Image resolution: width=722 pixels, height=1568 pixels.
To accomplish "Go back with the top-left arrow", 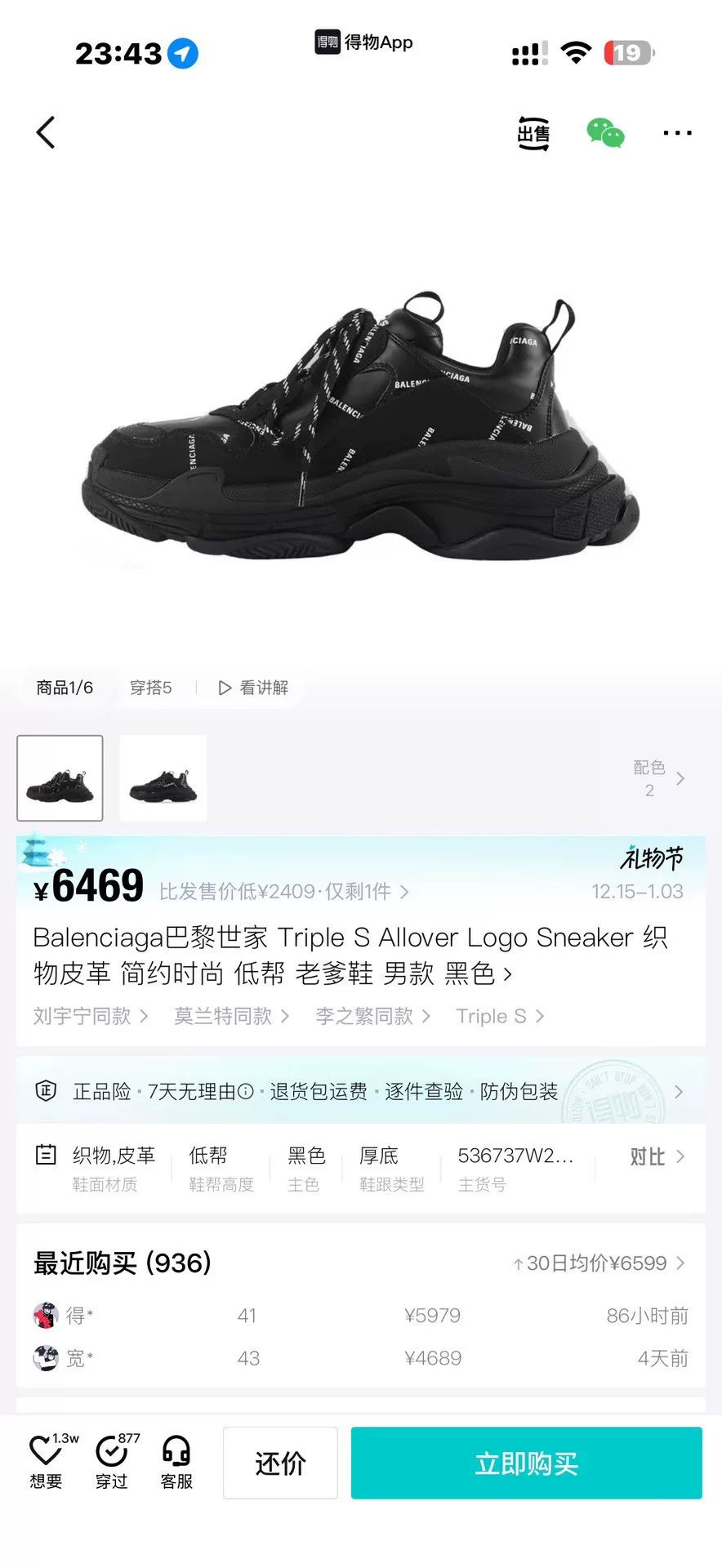I will (x=46, y=132).
